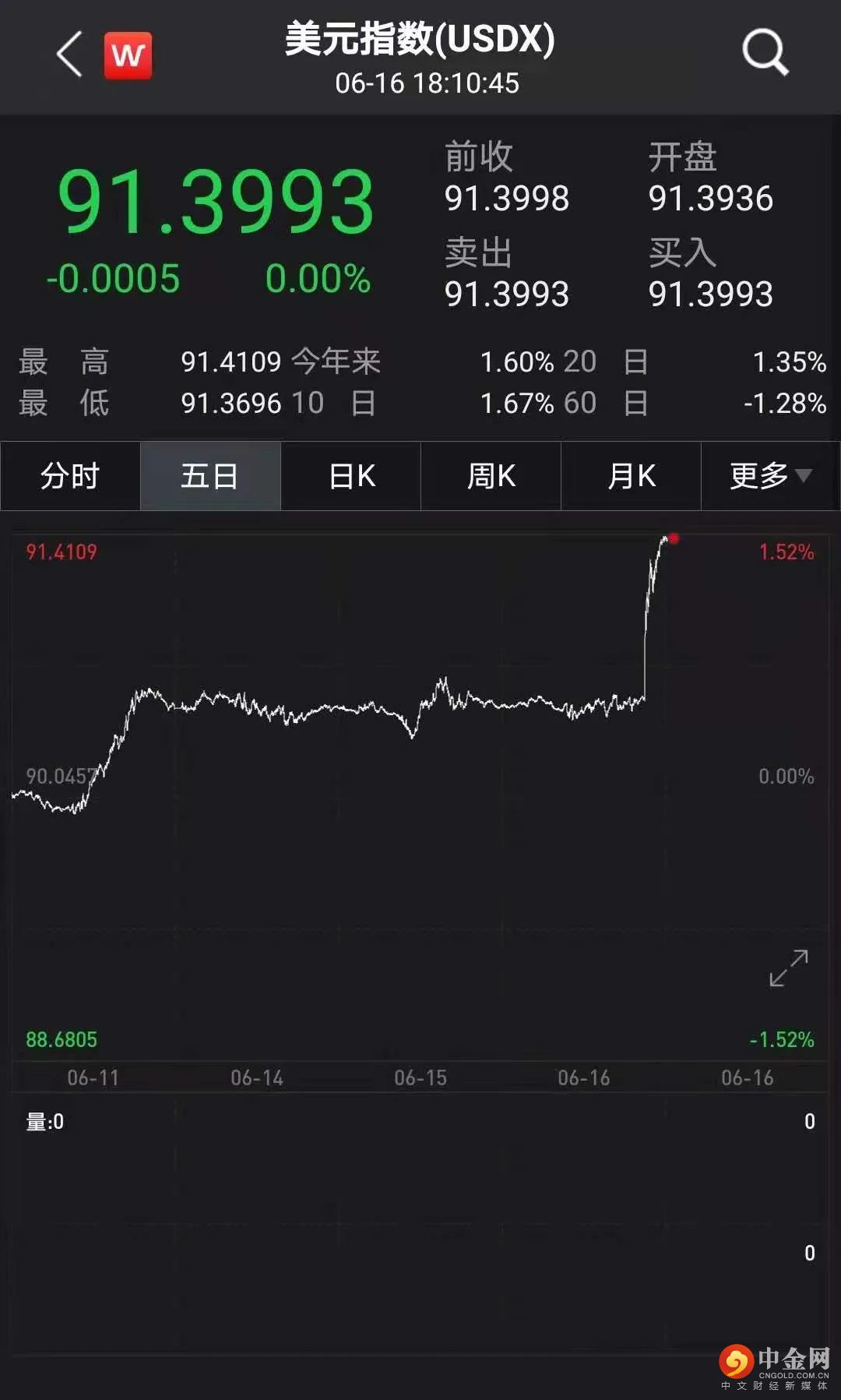The image size is (841, 1400).
Task: Expand the chart to full screen
Action: 788,968
